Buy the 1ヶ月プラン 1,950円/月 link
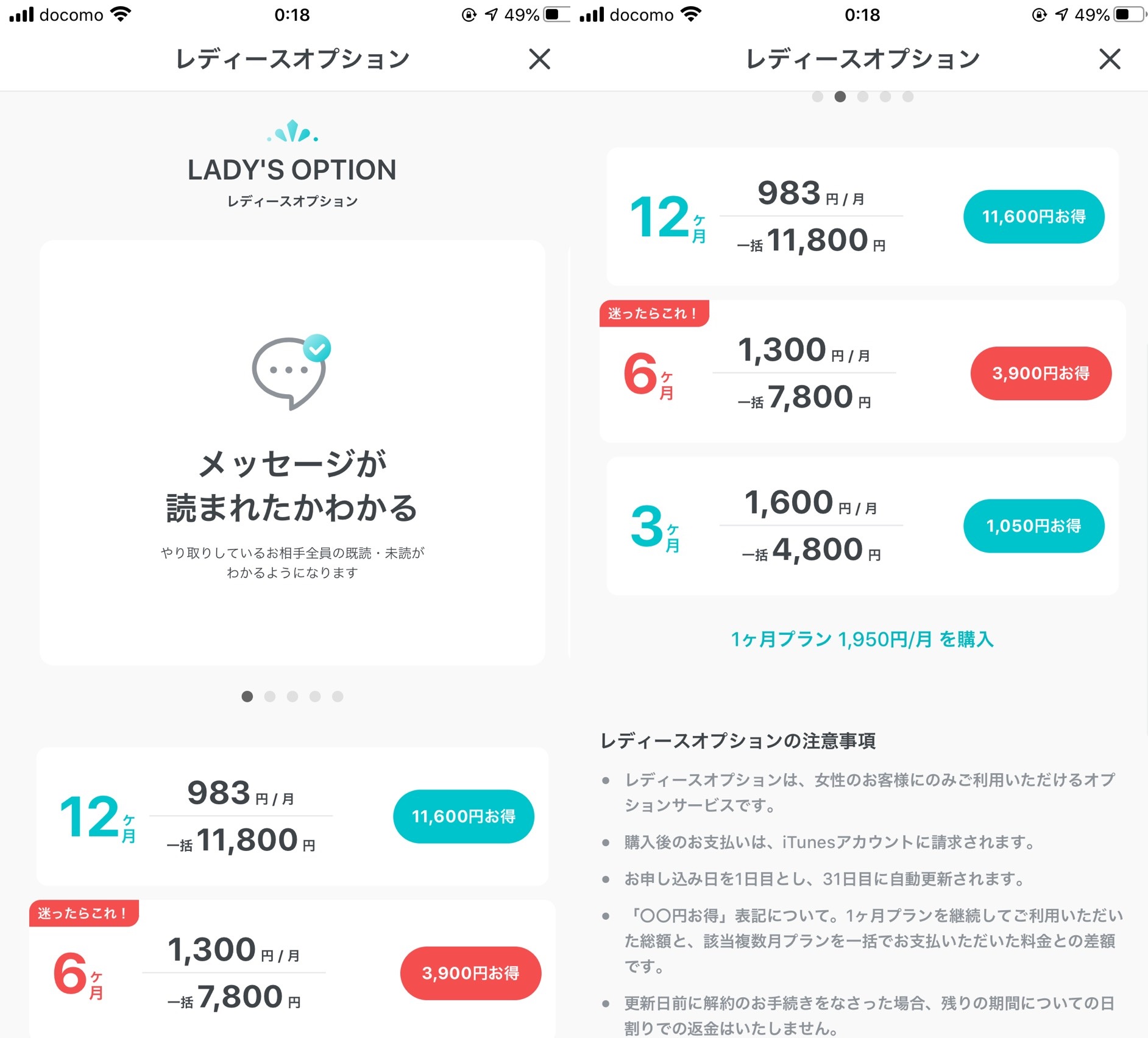This screenshot has width=1148, height=1038. [x=862, y=639]
